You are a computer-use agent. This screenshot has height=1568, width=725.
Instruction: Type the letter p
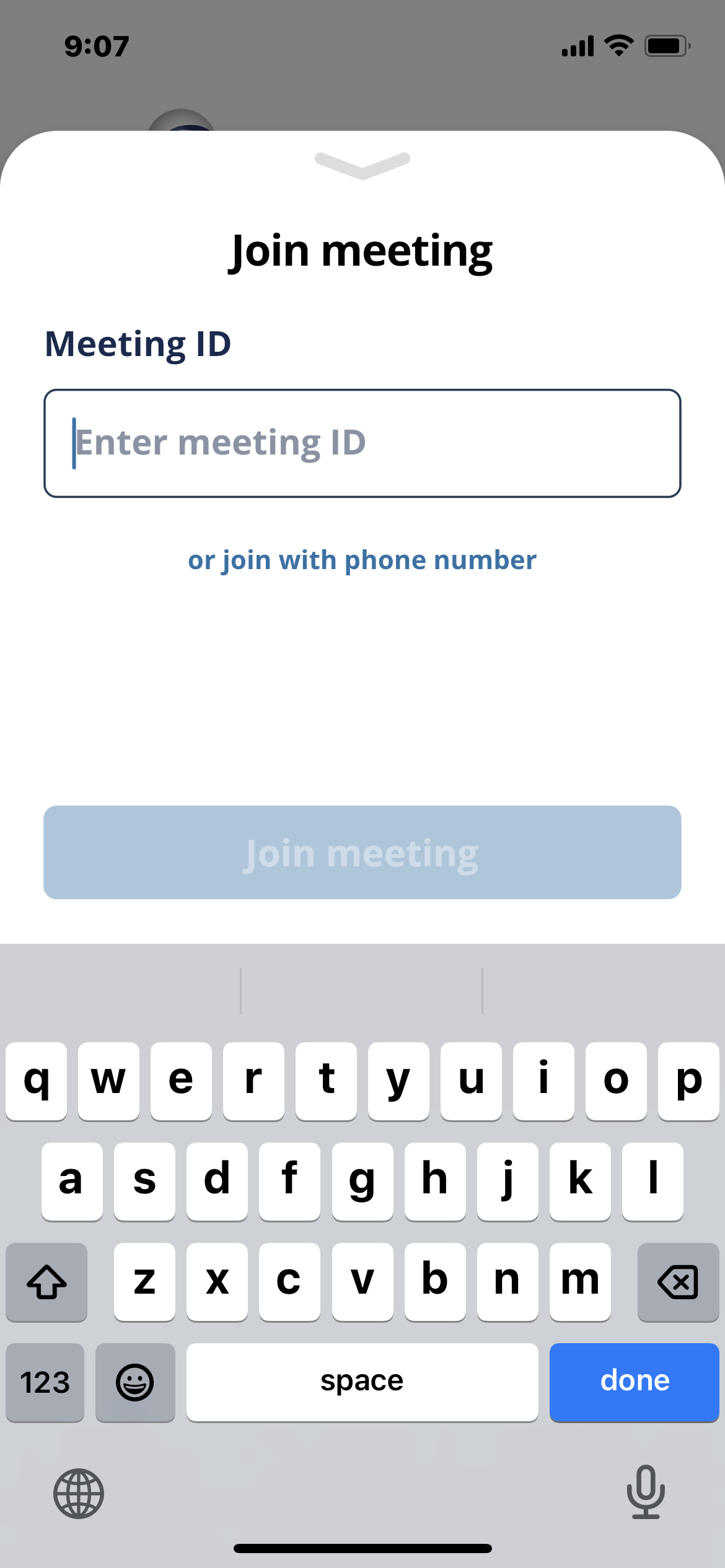coord(688,1079)
